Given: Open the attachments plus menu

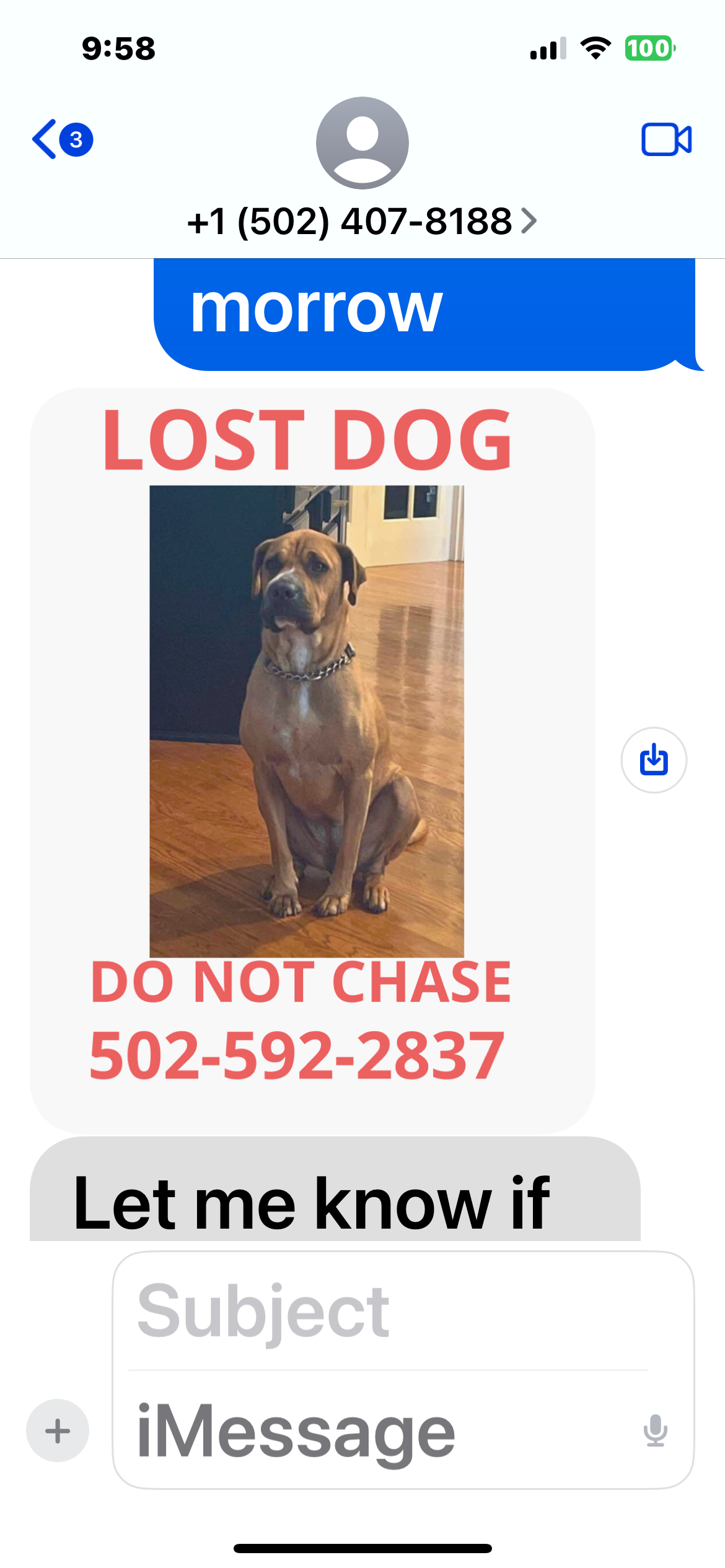Looking at the screenshot, I should [x=57, y=1430].
